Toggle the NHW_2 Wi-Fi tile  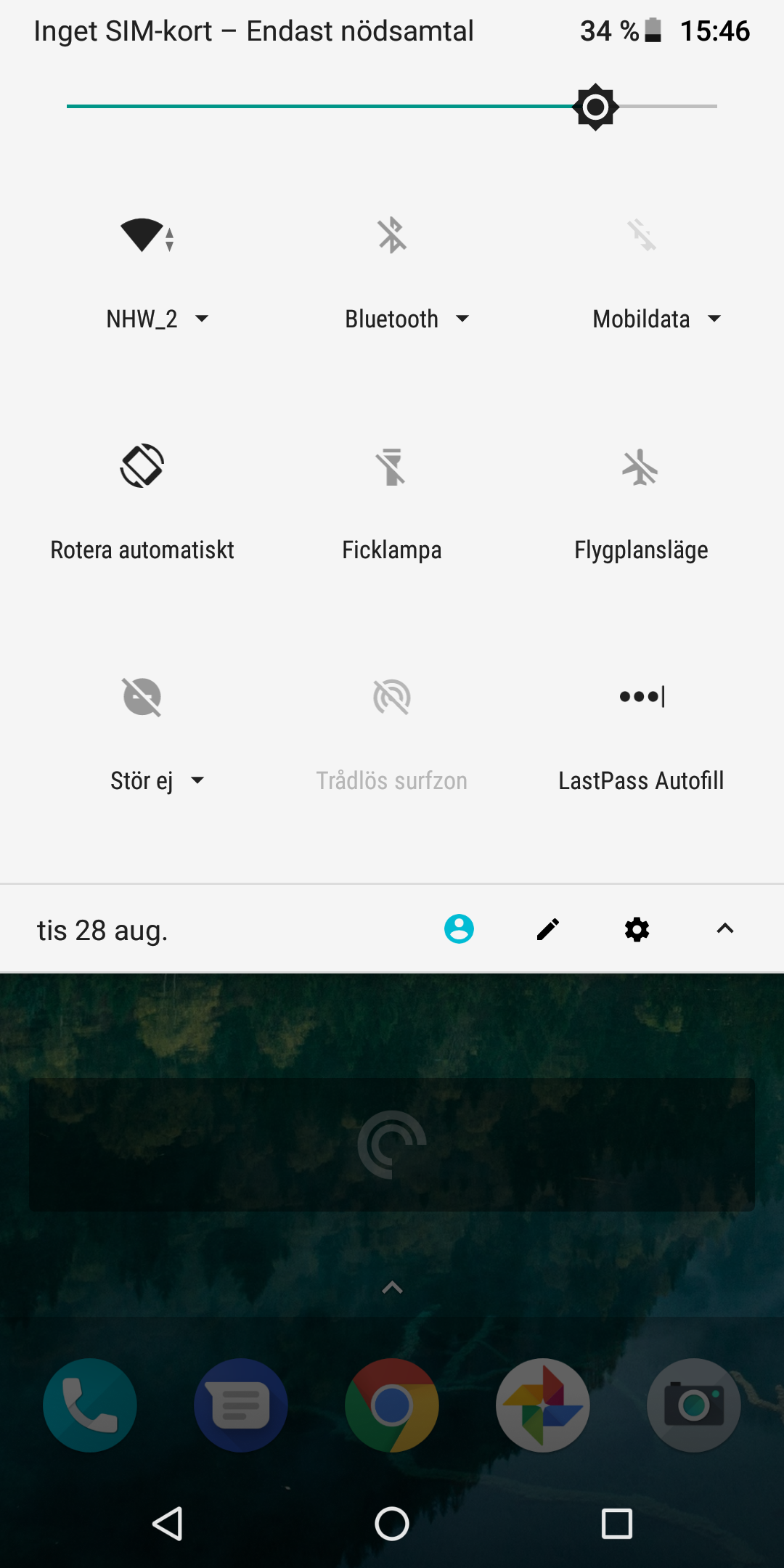[x=145, y=235]
